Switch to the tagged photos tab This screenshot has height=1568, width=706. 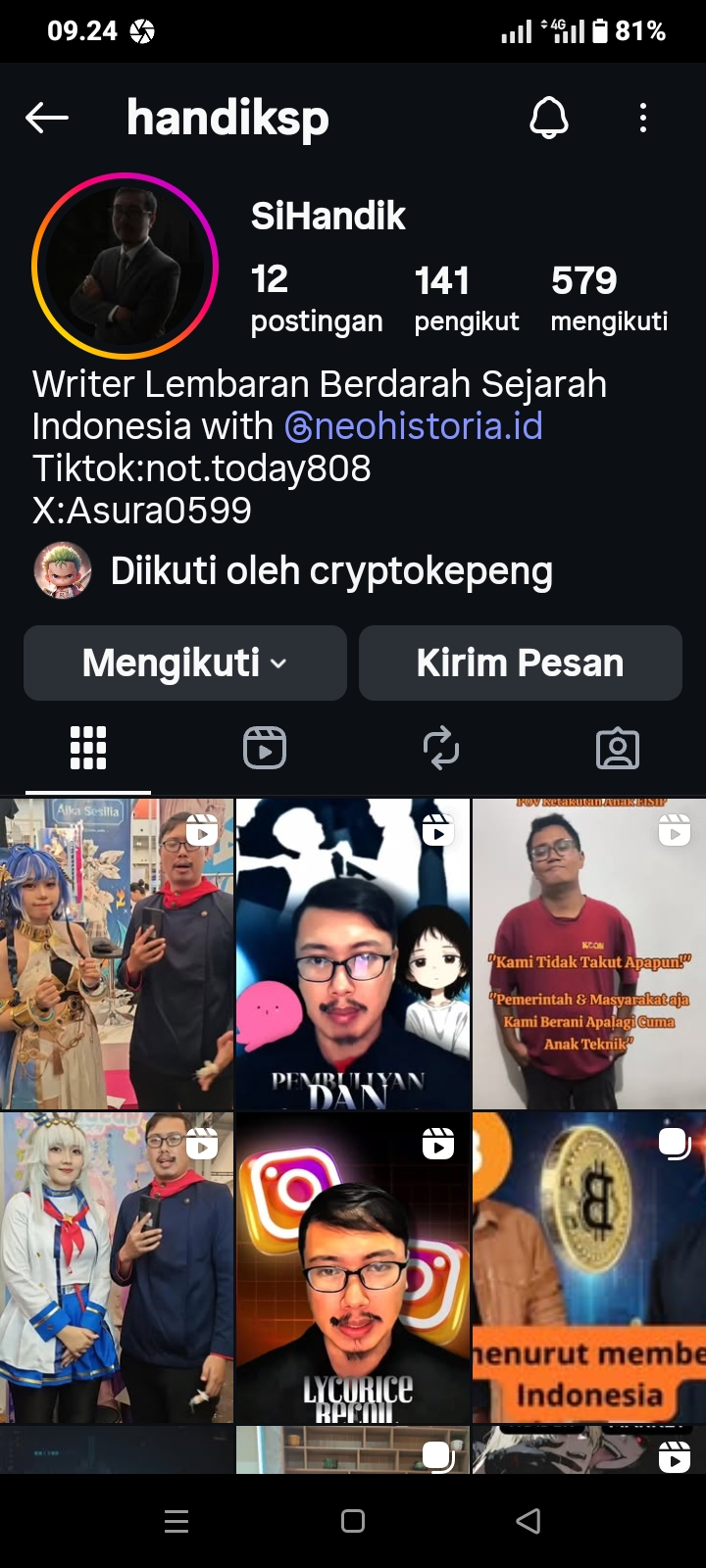[x=618, y=749]
